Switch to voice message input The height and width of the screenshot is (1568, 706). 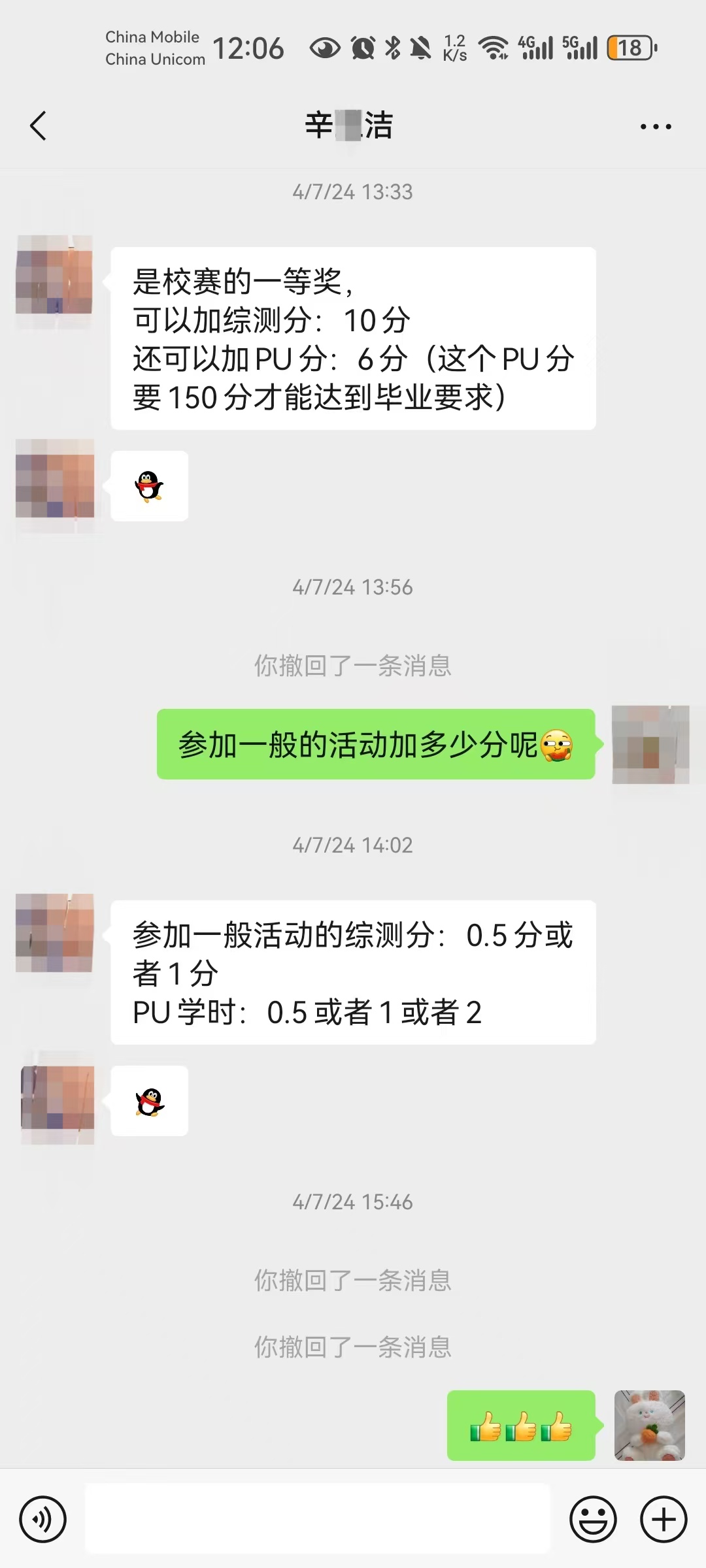pyautogui.click(x=43, y=1519)
